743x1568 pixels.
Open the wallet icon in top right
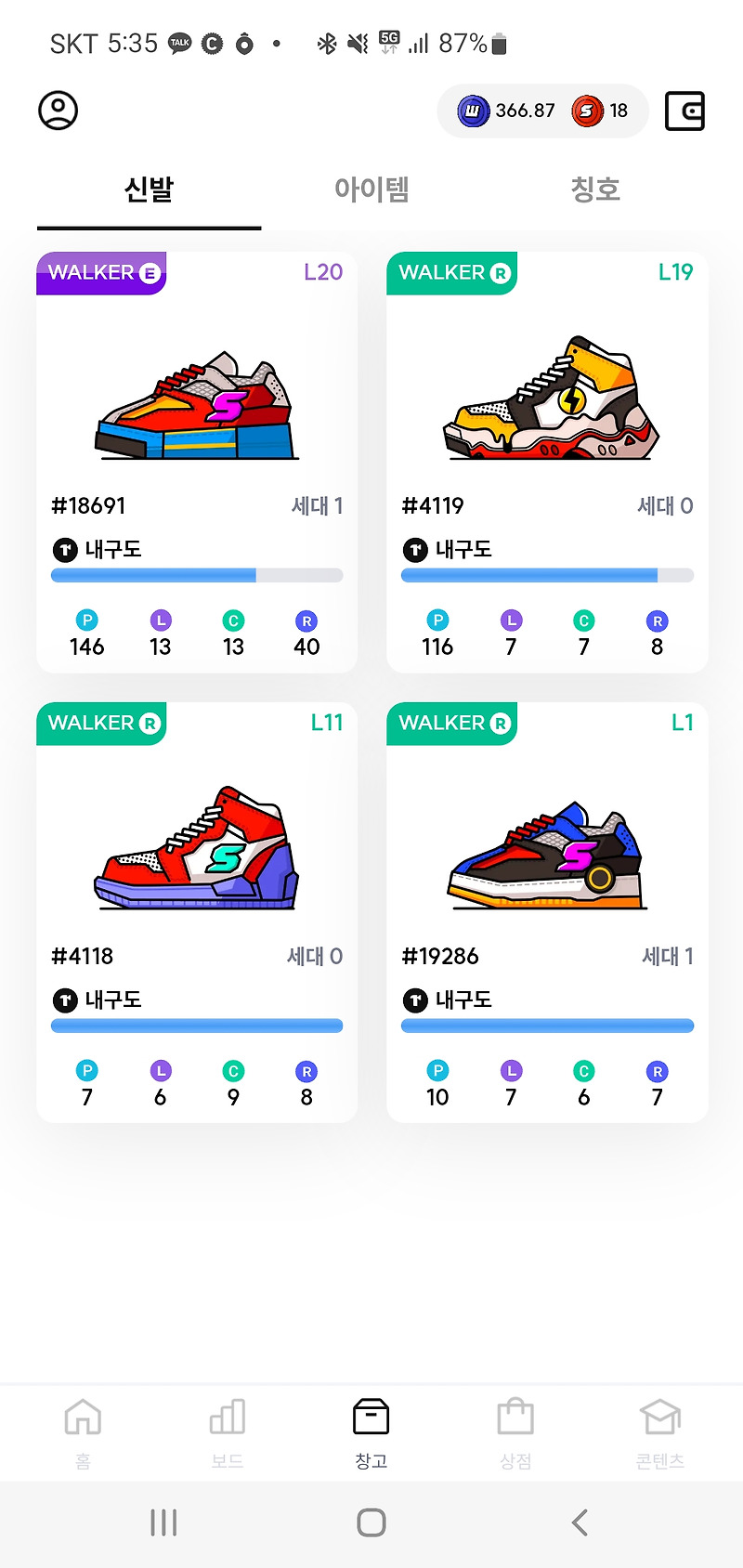click(x=684, y=110)
